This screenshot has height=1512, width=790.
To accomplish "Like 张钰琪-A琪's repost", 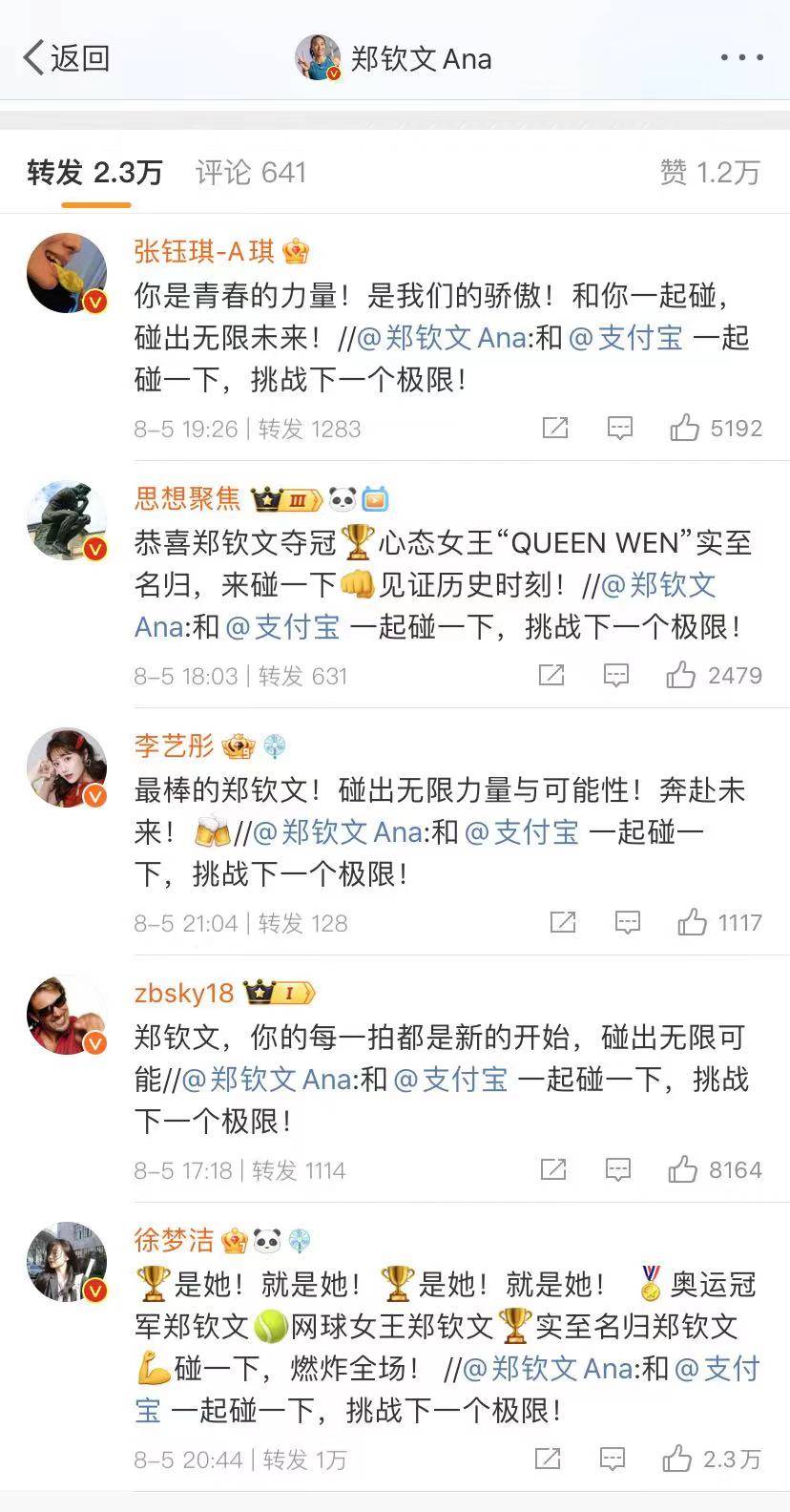I will 684,428.
